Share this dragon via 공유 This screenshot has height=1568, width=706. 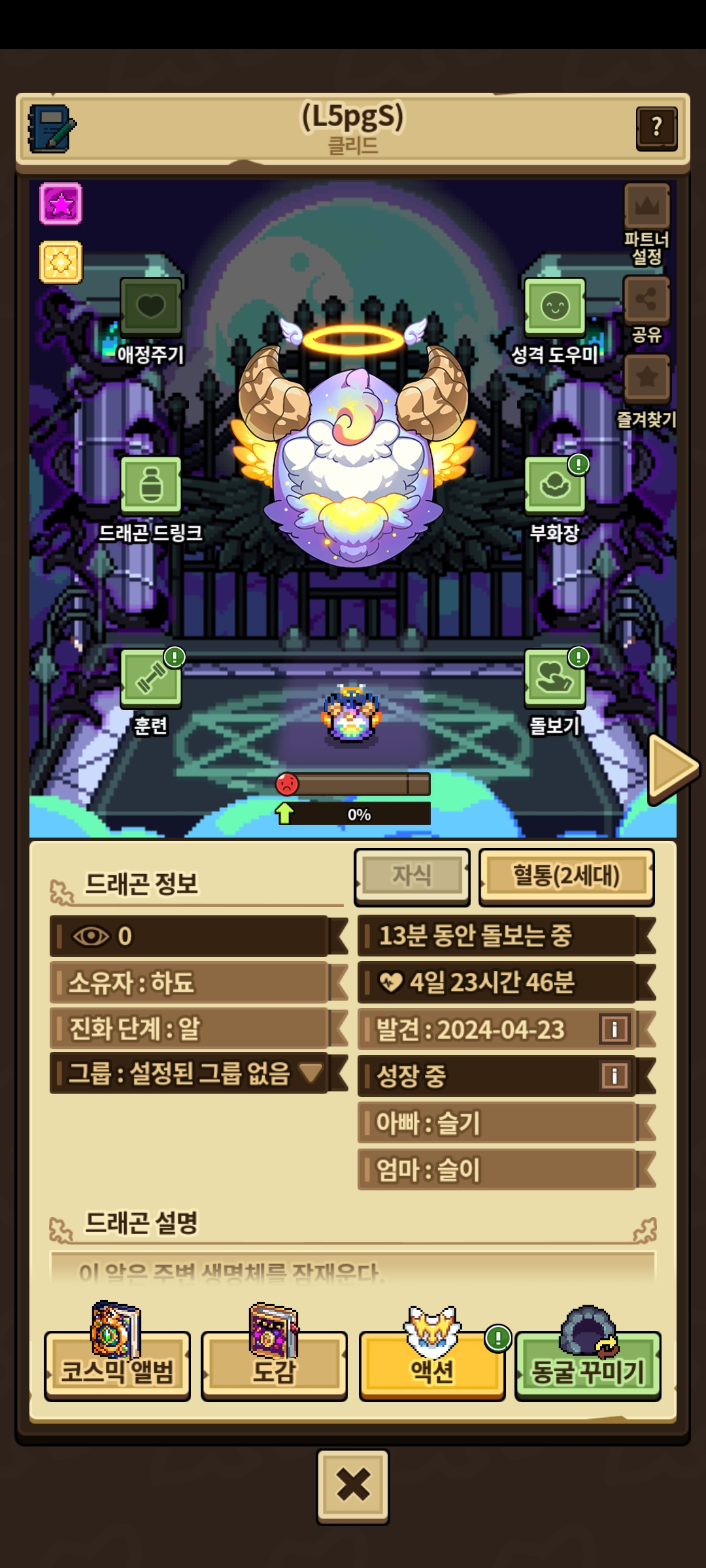647,301
